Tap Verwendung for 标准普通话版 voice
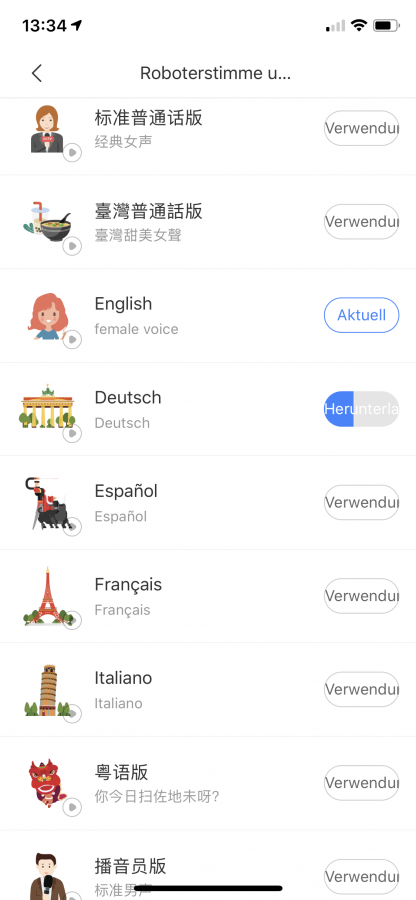 coord(361,128)
